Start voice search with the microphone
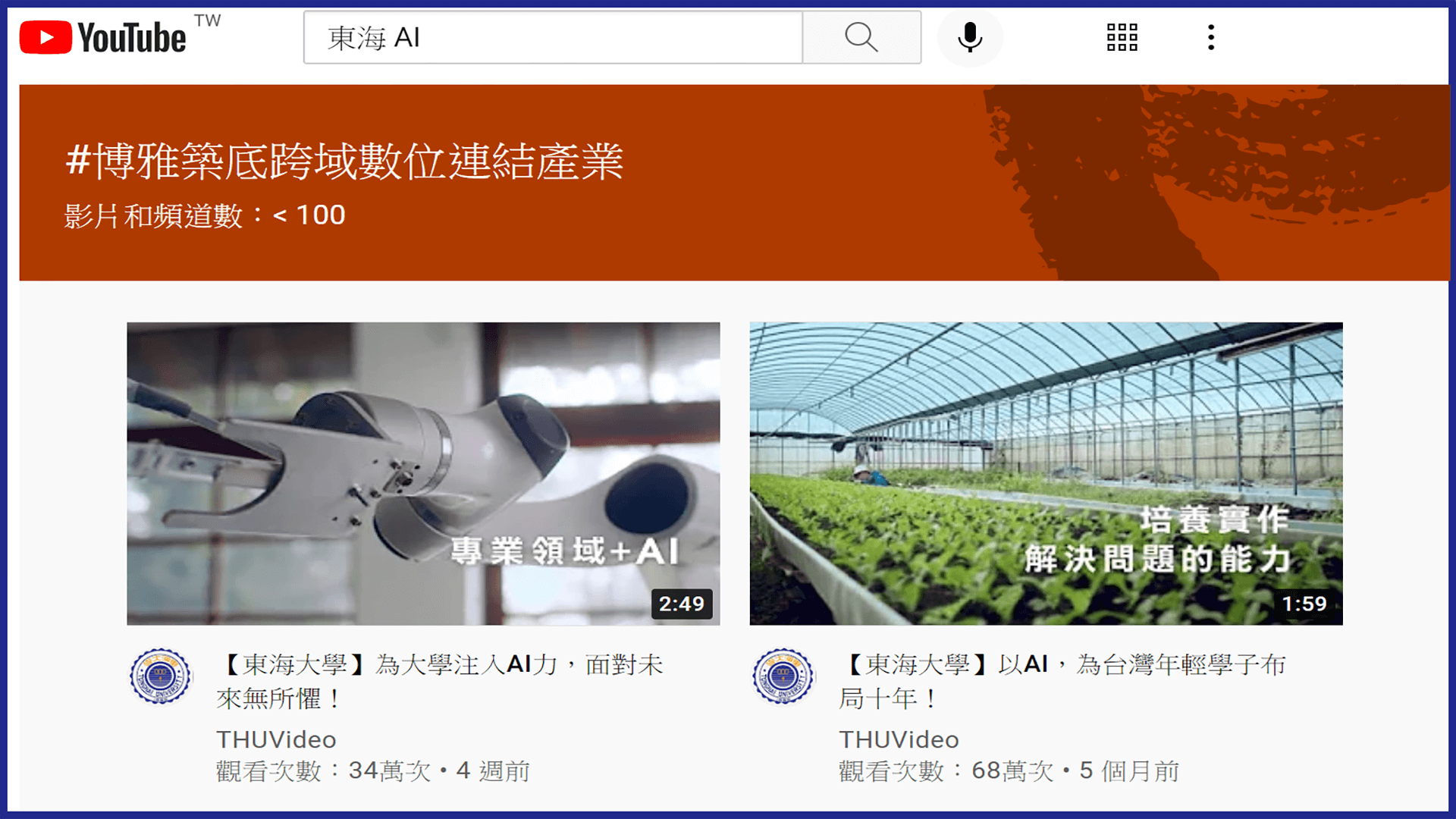 tap(970, 37)
